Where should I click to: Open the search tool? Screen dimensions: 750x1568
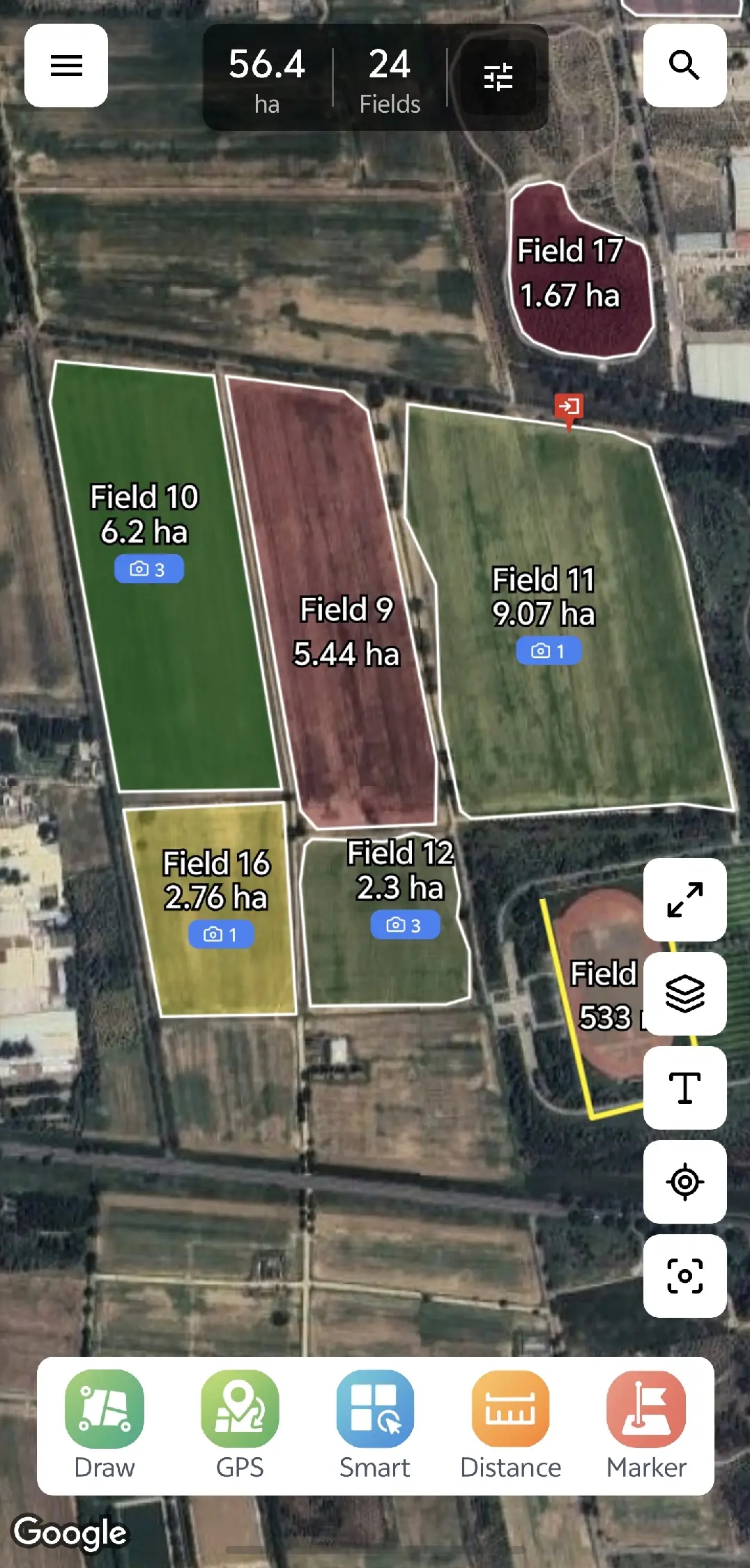684,65
